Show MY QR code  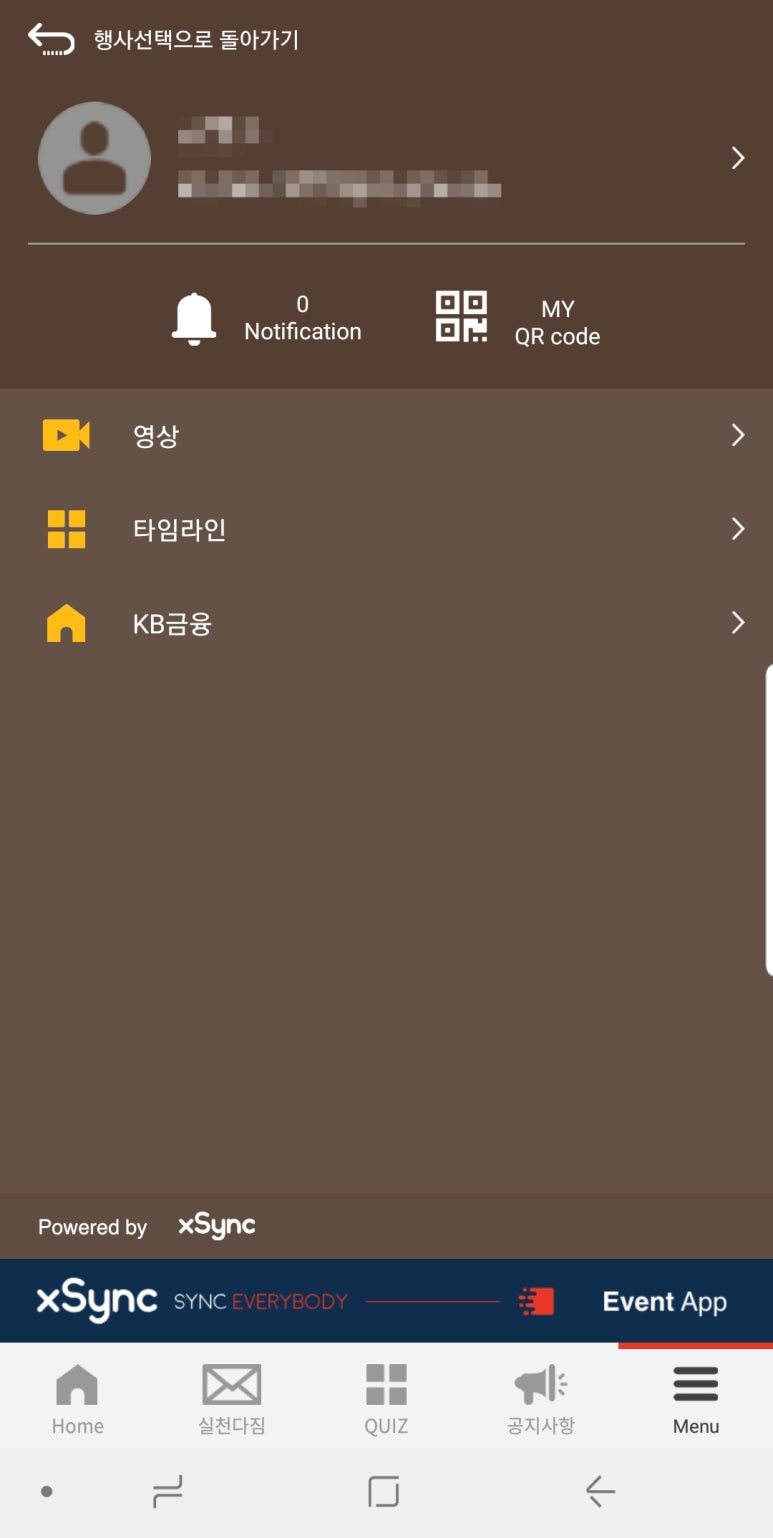click(518, 319)
